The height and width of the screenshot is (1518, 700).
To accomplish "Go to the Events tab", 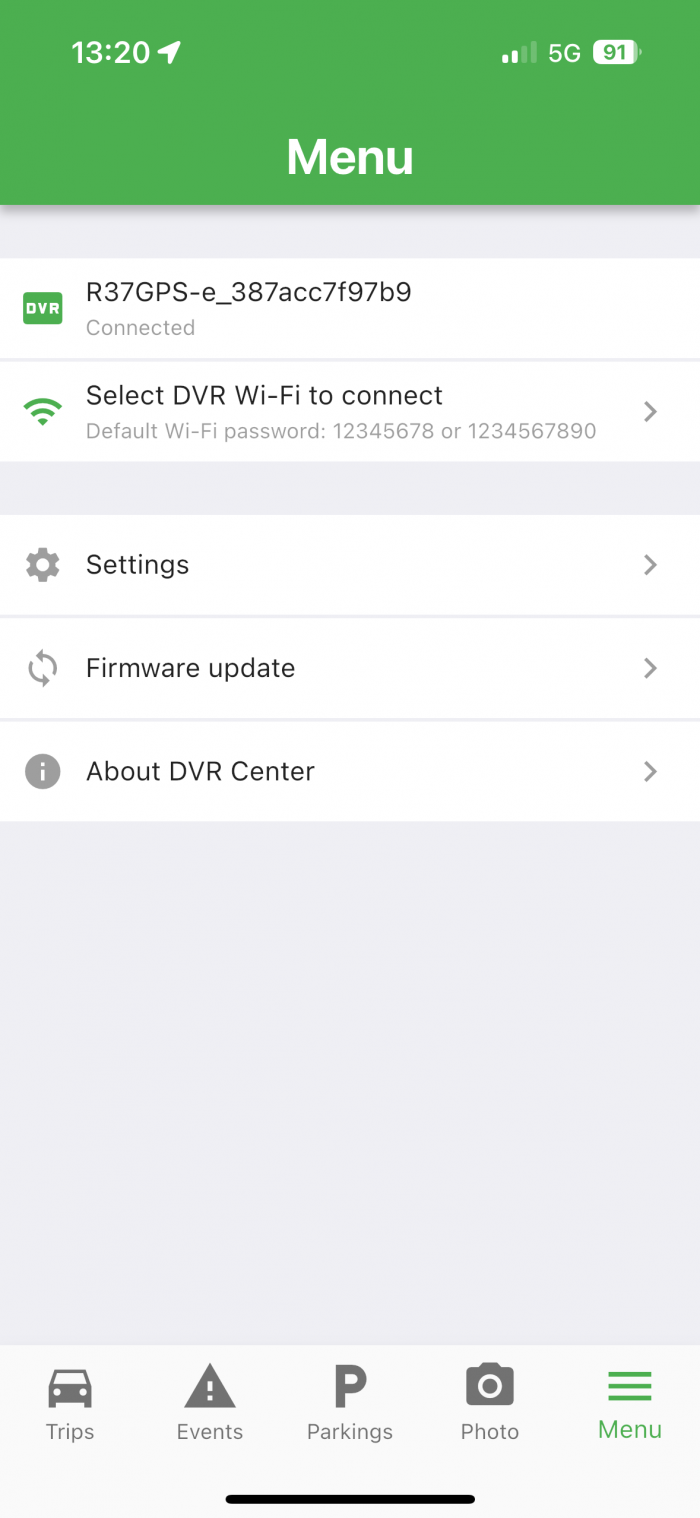I will tap(210, 1403).
